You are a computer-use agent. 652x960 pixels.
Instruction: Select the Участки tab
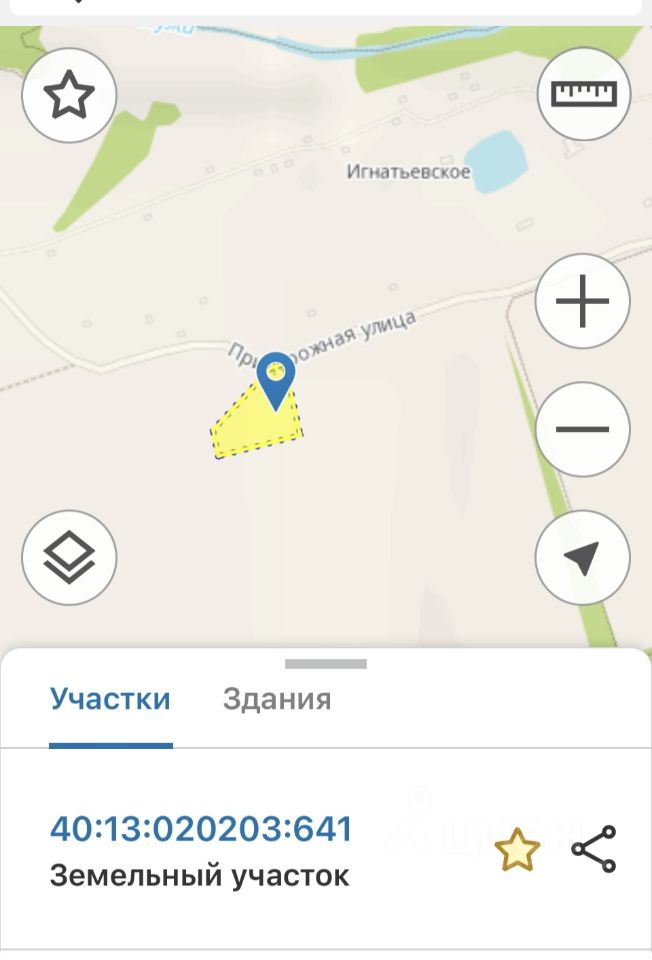coord(110,698)
